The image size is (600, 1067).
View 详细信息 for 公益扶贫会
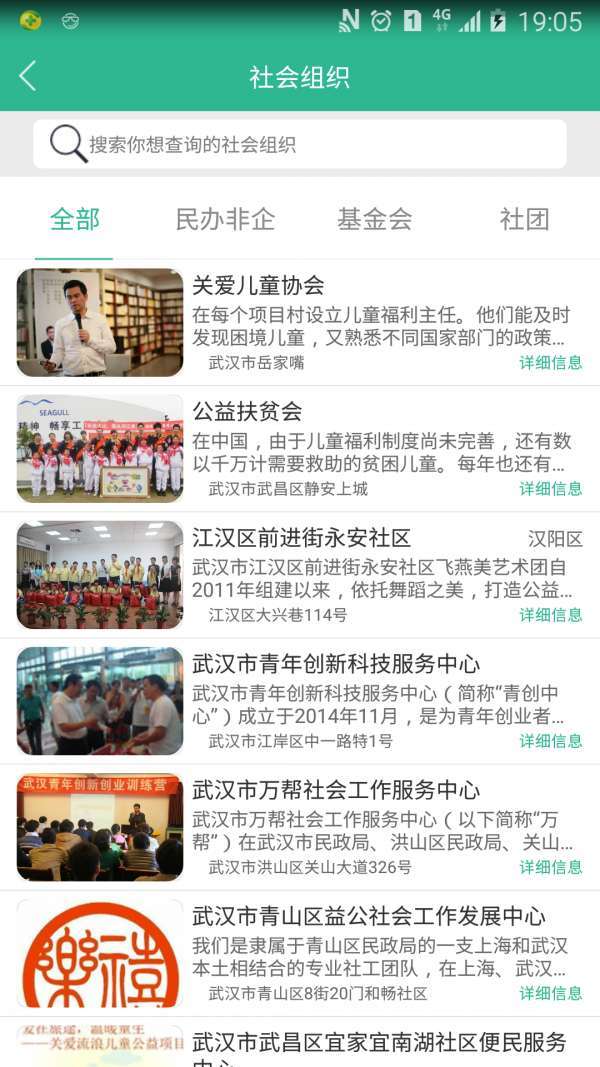click(550, 489)
